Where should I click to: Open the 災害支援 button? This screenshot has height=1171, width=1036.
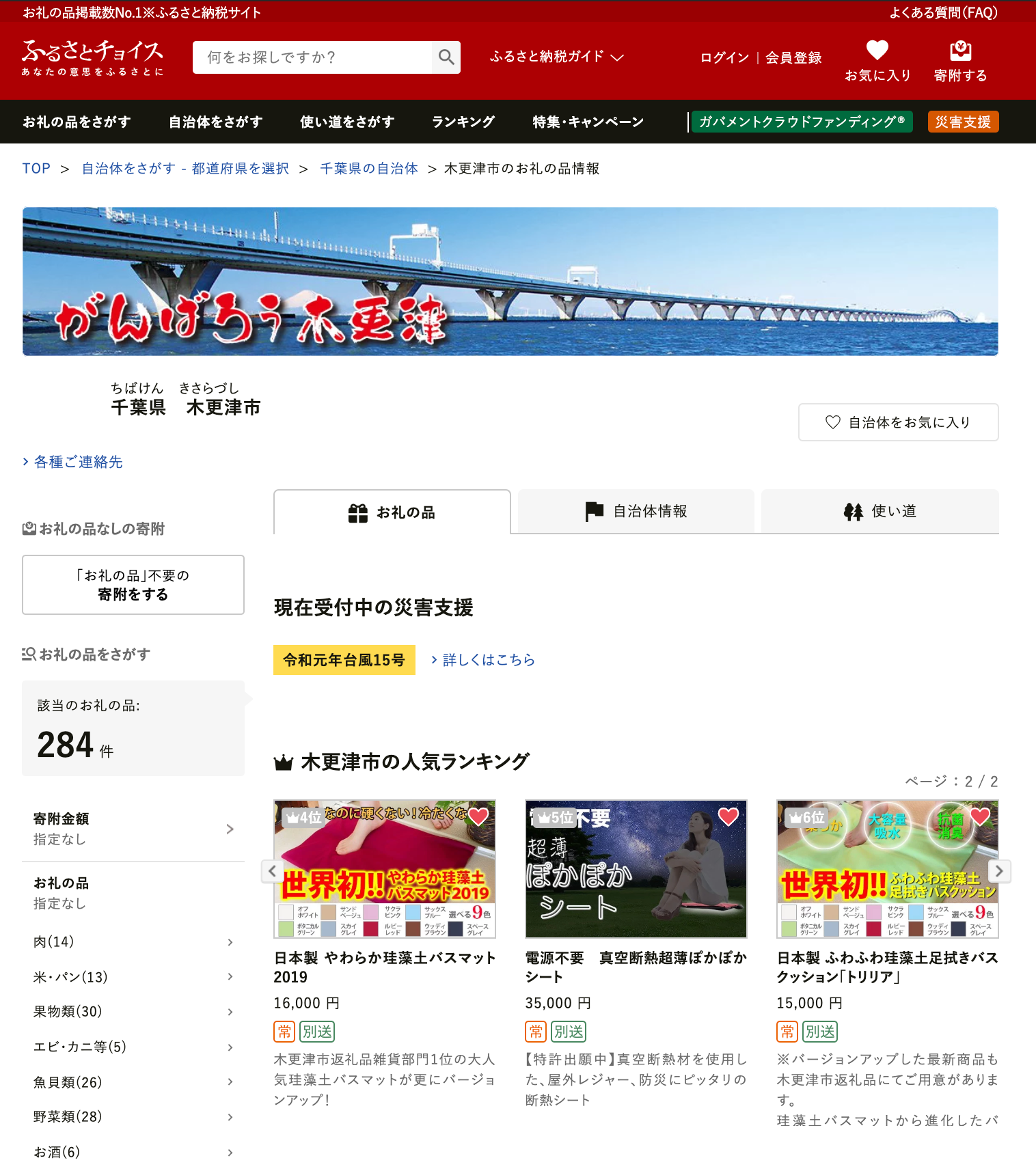pyautogui.click(x=963, y=122)
